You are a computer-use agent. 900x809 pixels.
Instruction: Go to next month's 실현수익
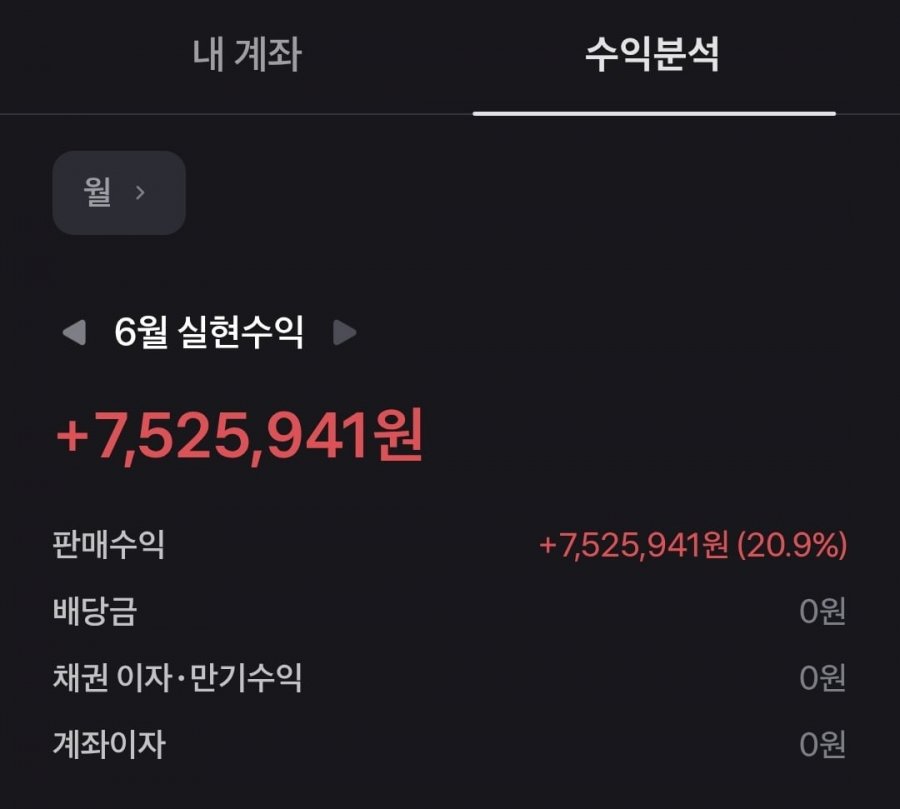pyautogui.click(x=344, y=333)
